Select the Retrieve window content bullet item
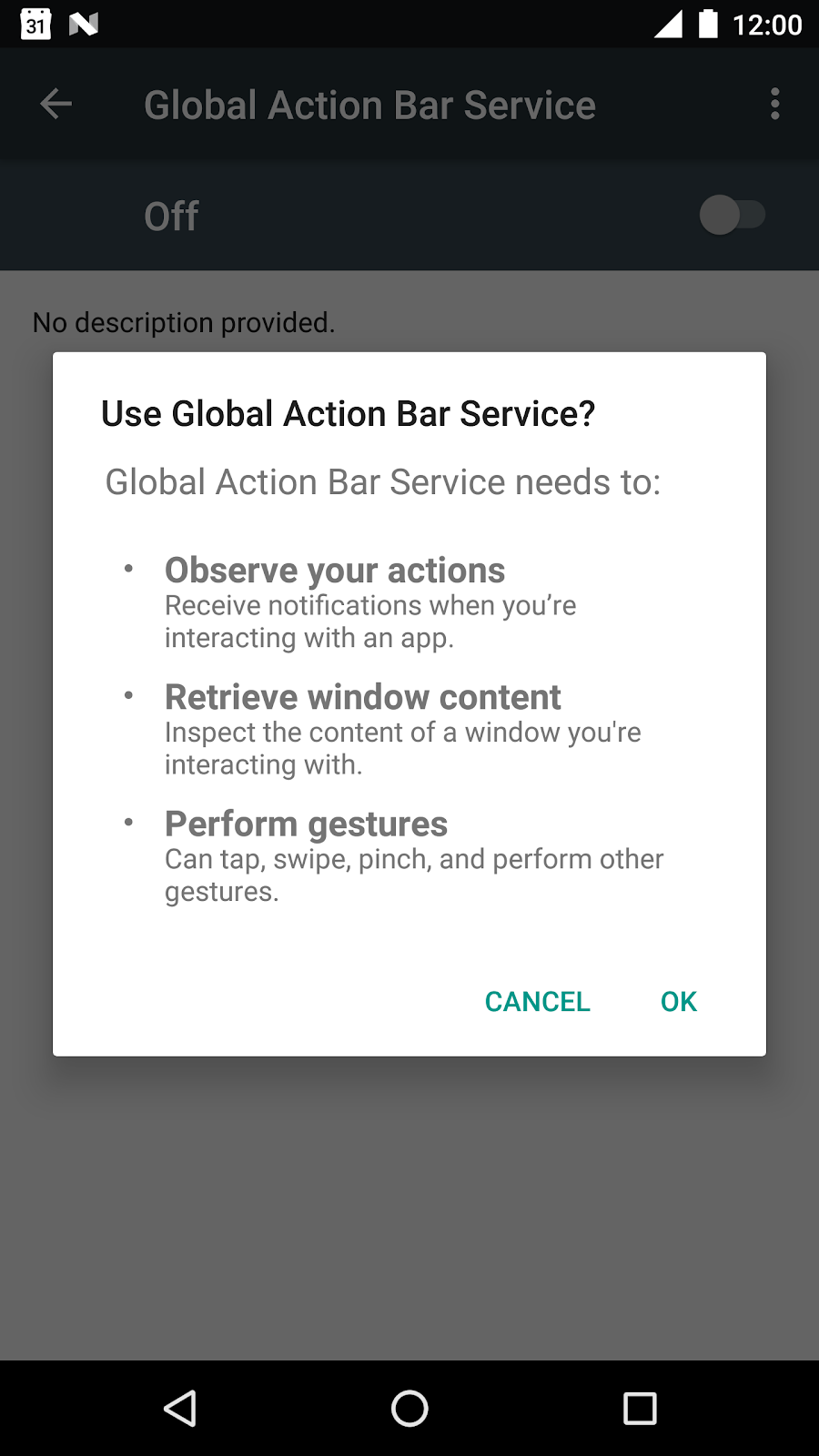Viewport: 819px width, 1456px height. click(362, 696)
